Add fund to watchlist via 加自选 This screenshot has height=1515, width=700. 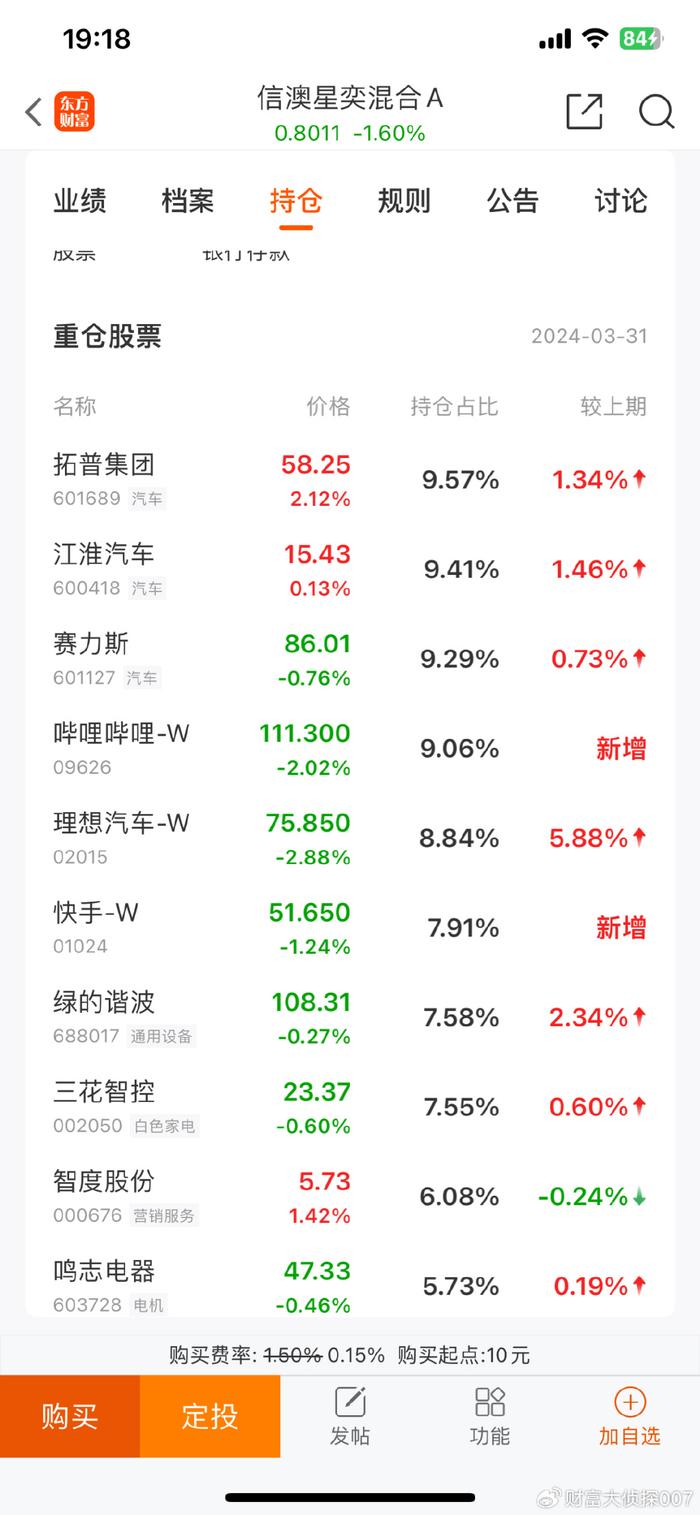[630, 1416]
